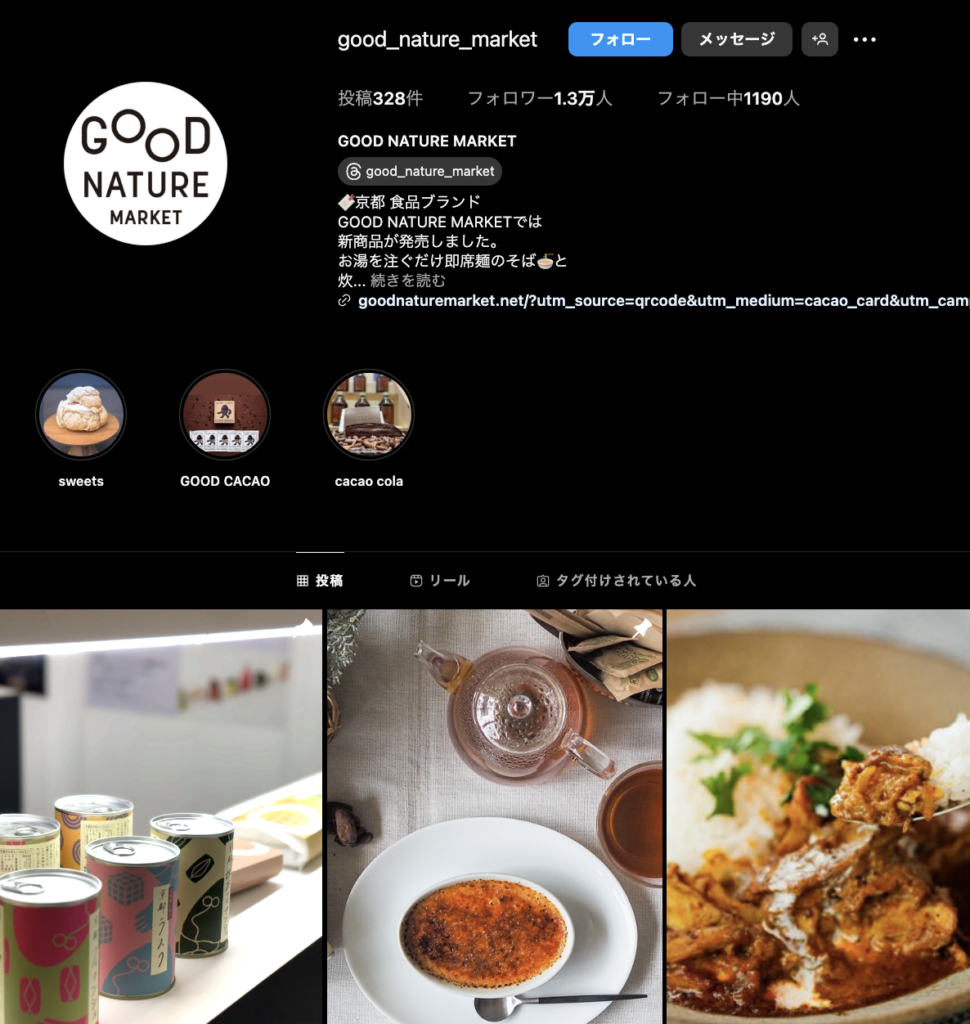Expand the bio with 続きを読む
This screenshot has width=970, height=1024.
point(408,281)
